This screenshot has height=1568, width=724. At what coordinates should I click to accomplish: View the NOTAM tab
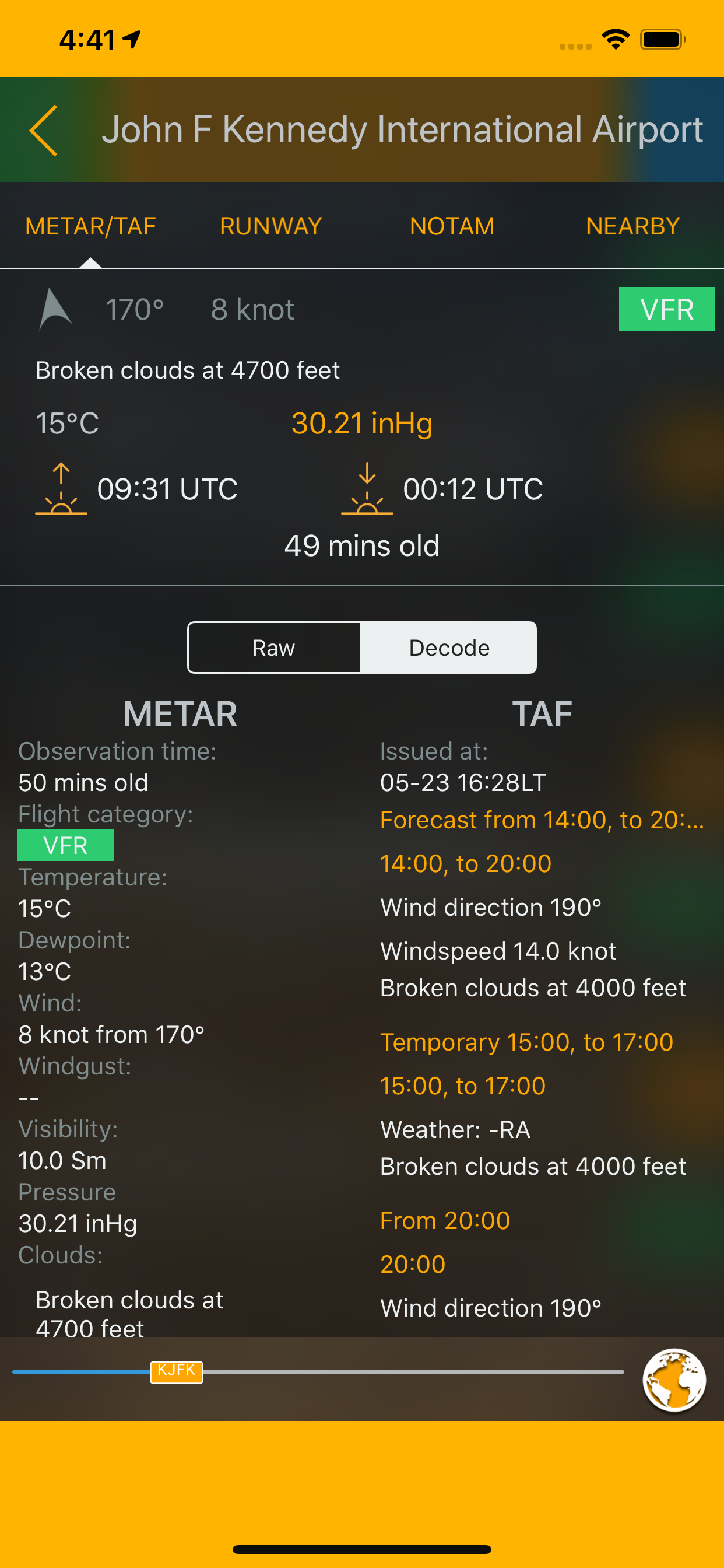coord(452,226)
